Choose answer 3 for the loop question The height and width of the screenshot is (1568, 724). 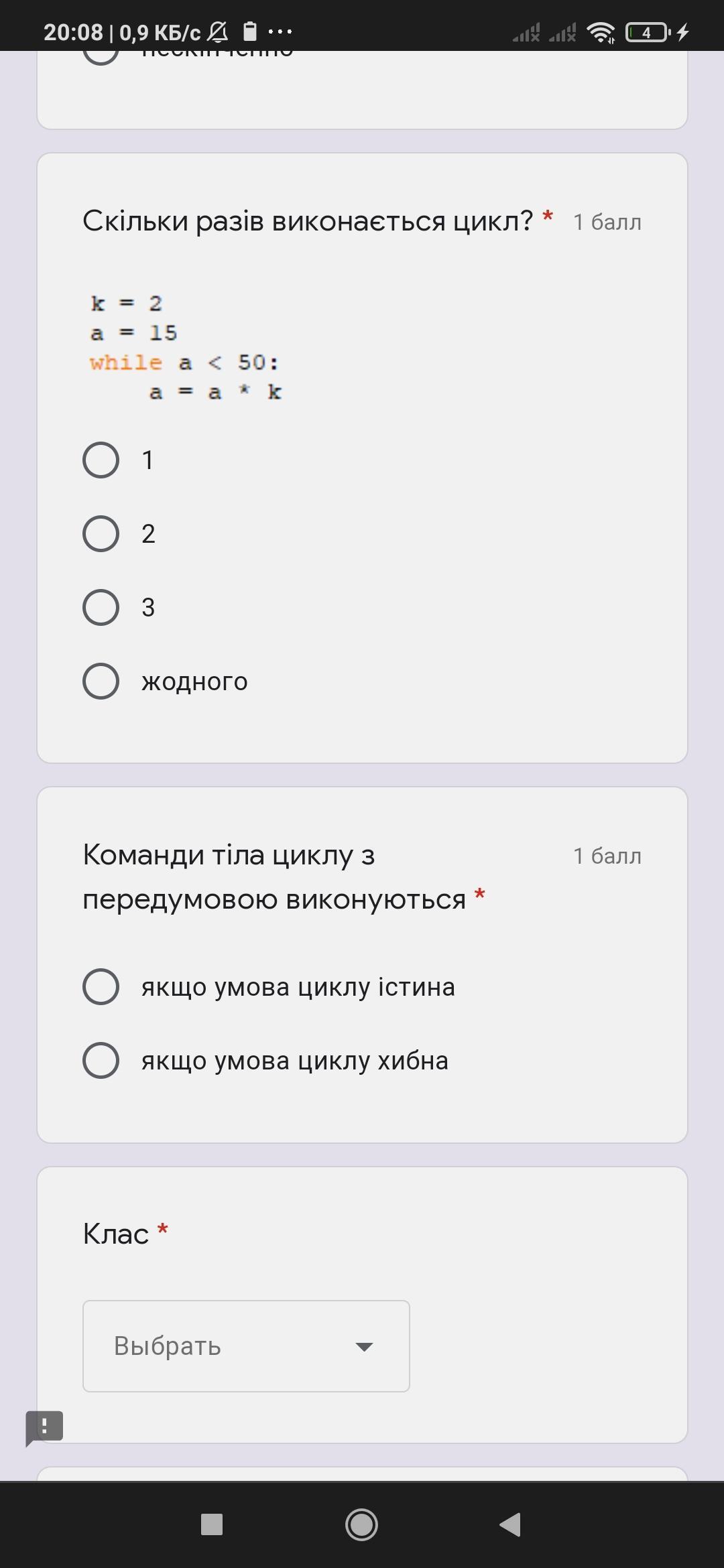(x=101, y=608)
